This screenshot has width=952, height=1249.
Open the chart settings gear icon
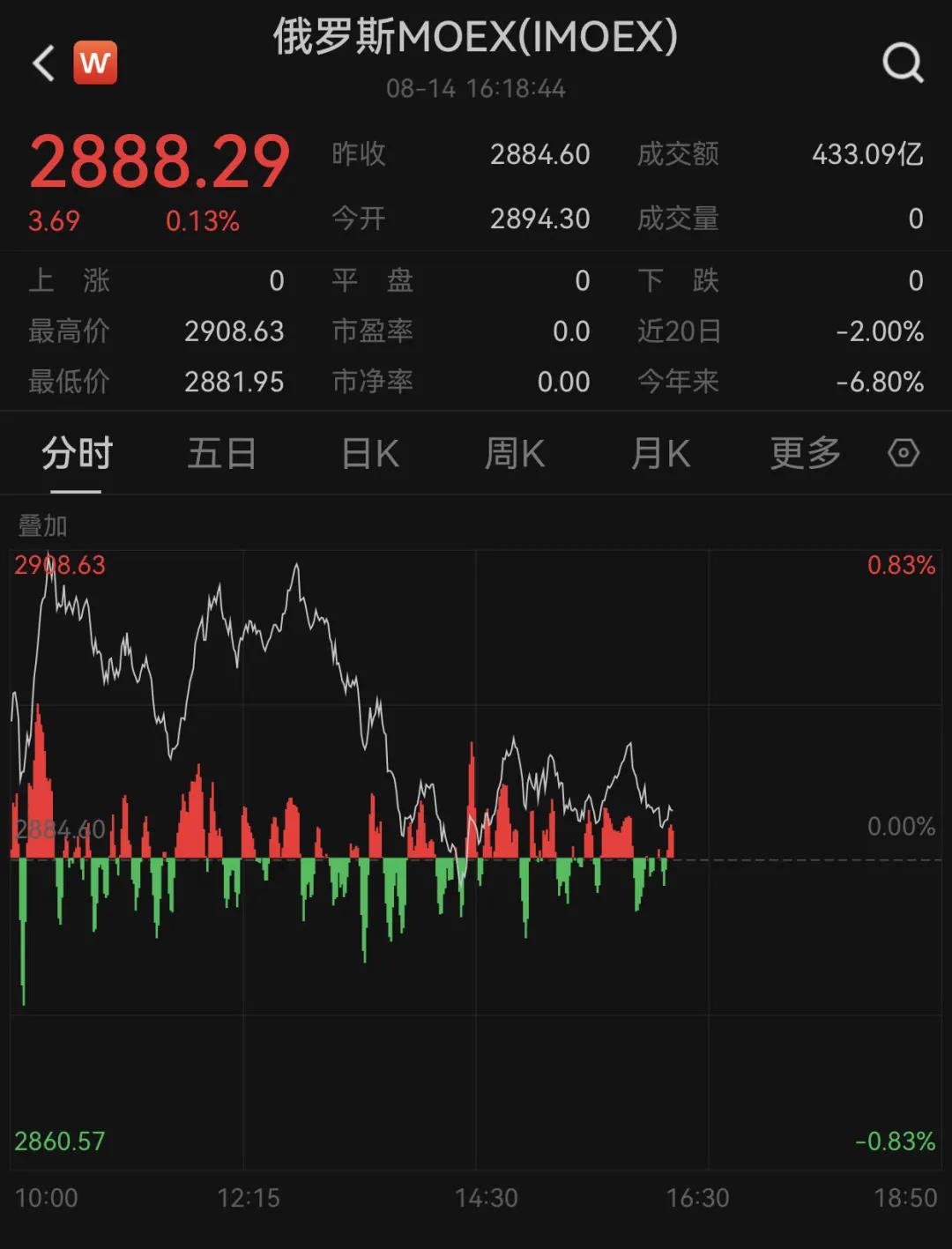[x=903, y=453]
